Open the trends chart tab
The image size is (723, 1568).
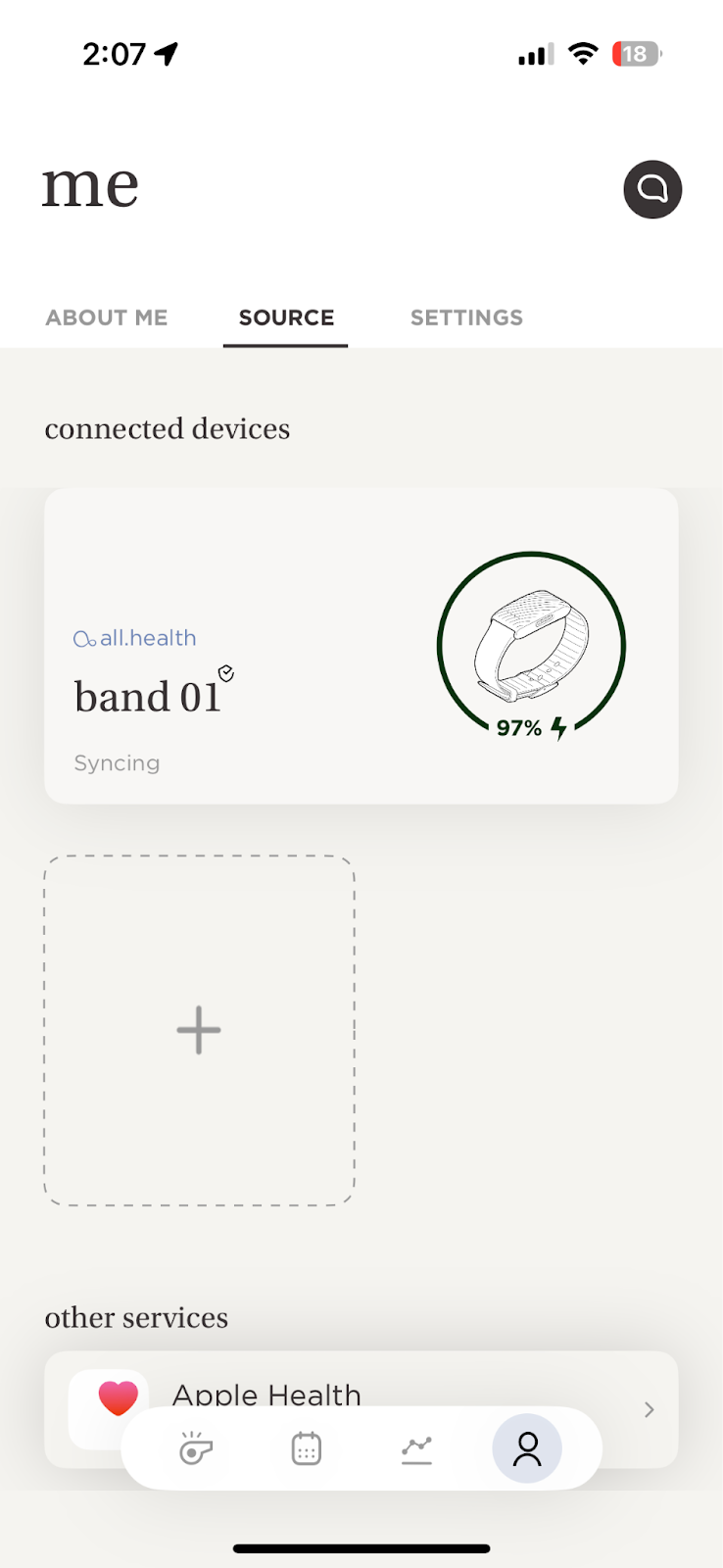(417, 1448)
